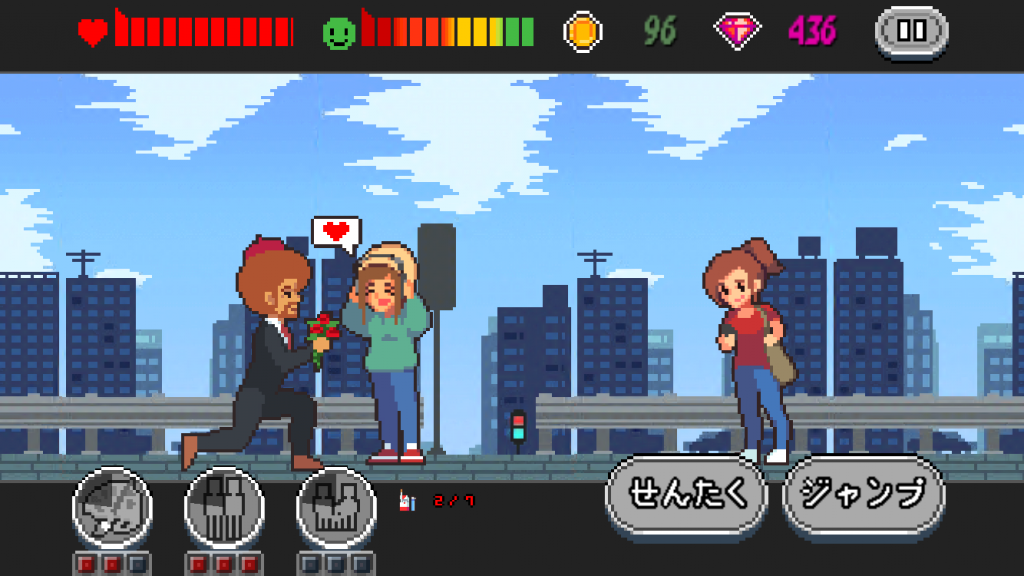Image resolution: width=1024 pixels, height=576 pixels.
Task: Tap the ジャンプ jump button
Action: [x=864, y=493]
